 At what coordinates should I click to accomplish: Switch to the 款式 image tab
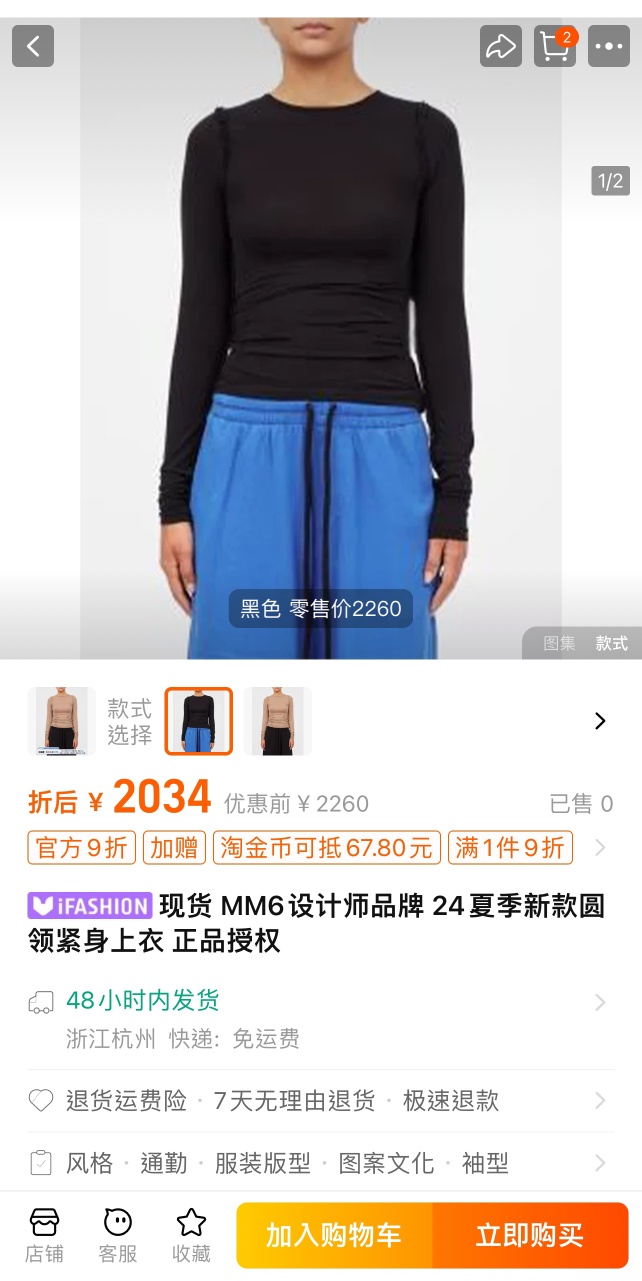click(611, 644)
